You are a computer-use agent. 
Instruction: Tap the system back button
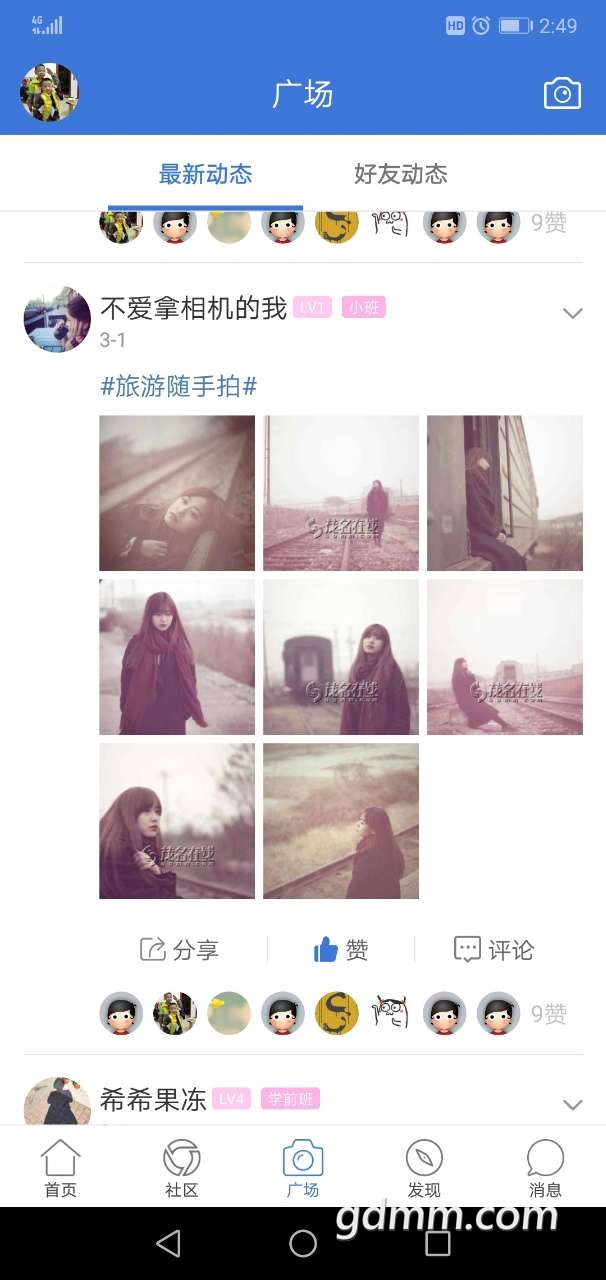click(x=168, y=1243)
